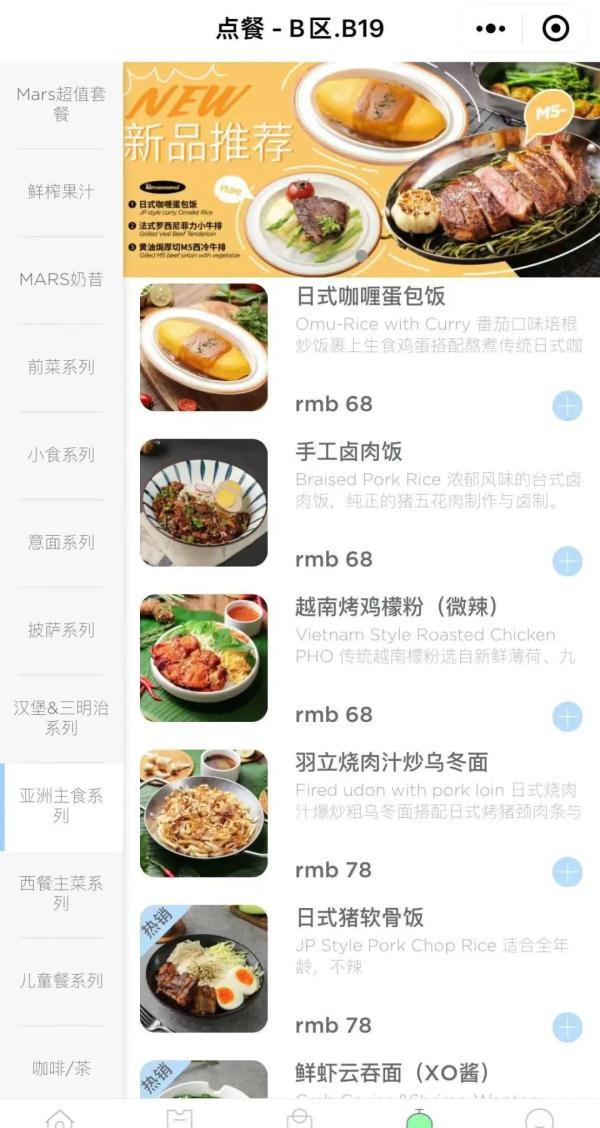Open the MARS奶昔 category

tap(61, 279)
